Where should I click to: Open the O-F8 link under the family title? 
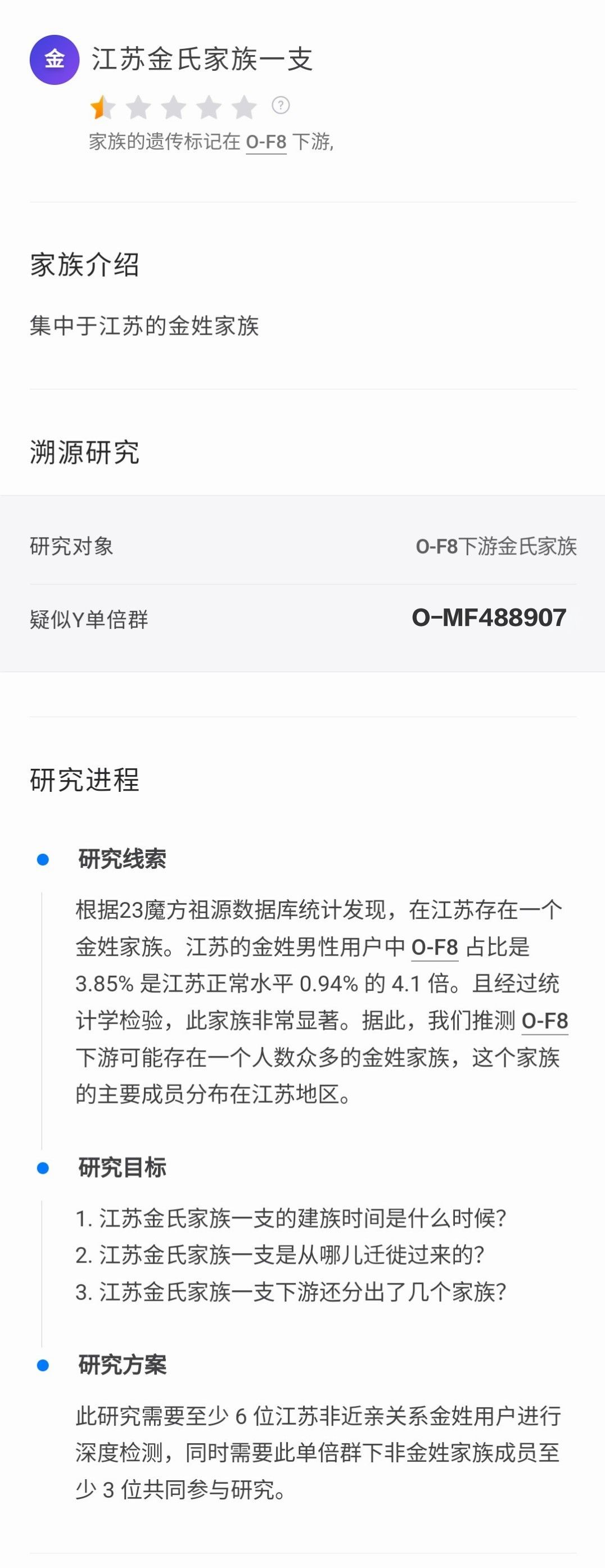(266, 142)
